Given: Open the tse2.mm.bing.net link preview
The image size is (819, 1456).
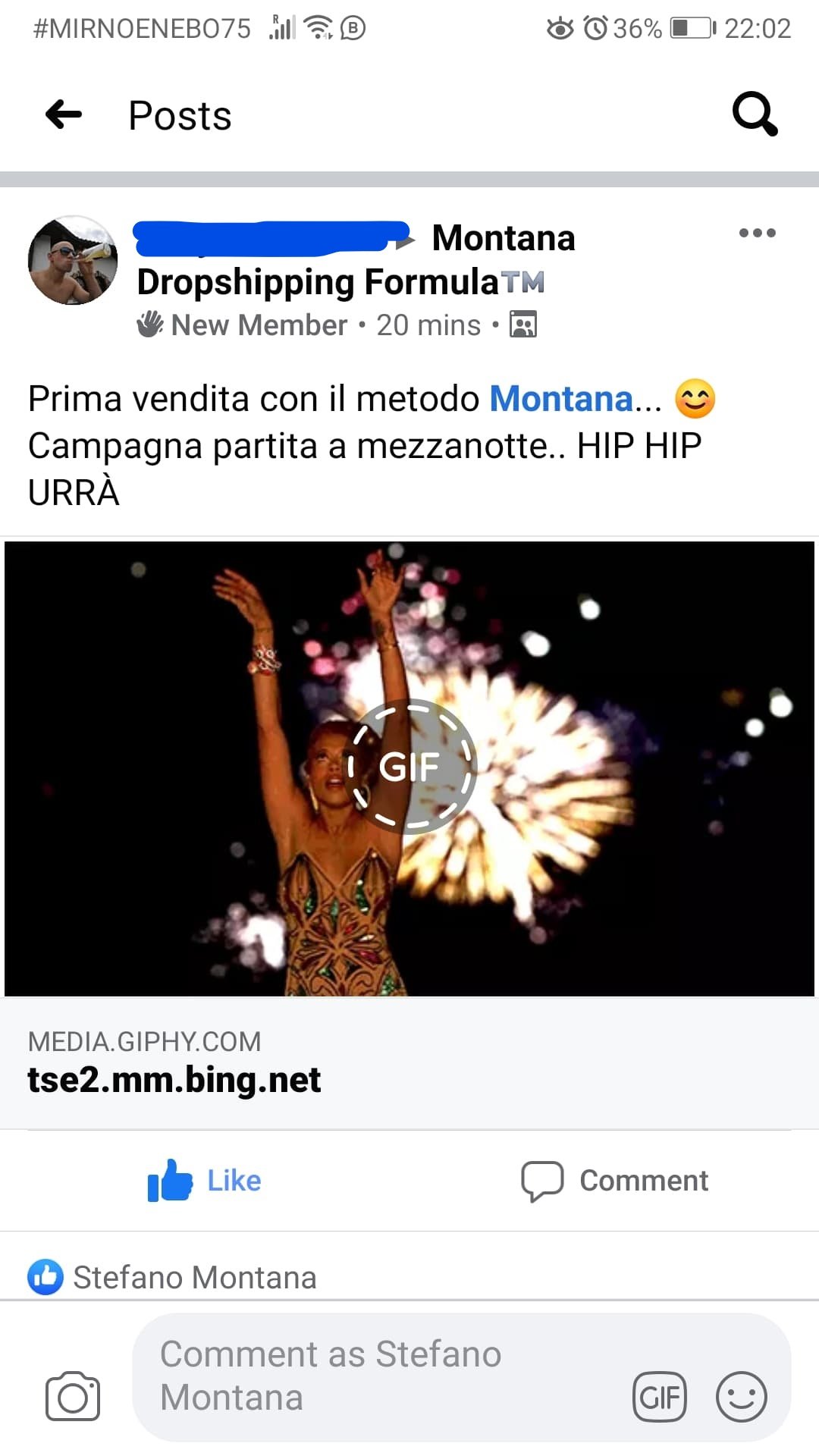Looking at the screenshot, I should click(x=174, y=1079).
